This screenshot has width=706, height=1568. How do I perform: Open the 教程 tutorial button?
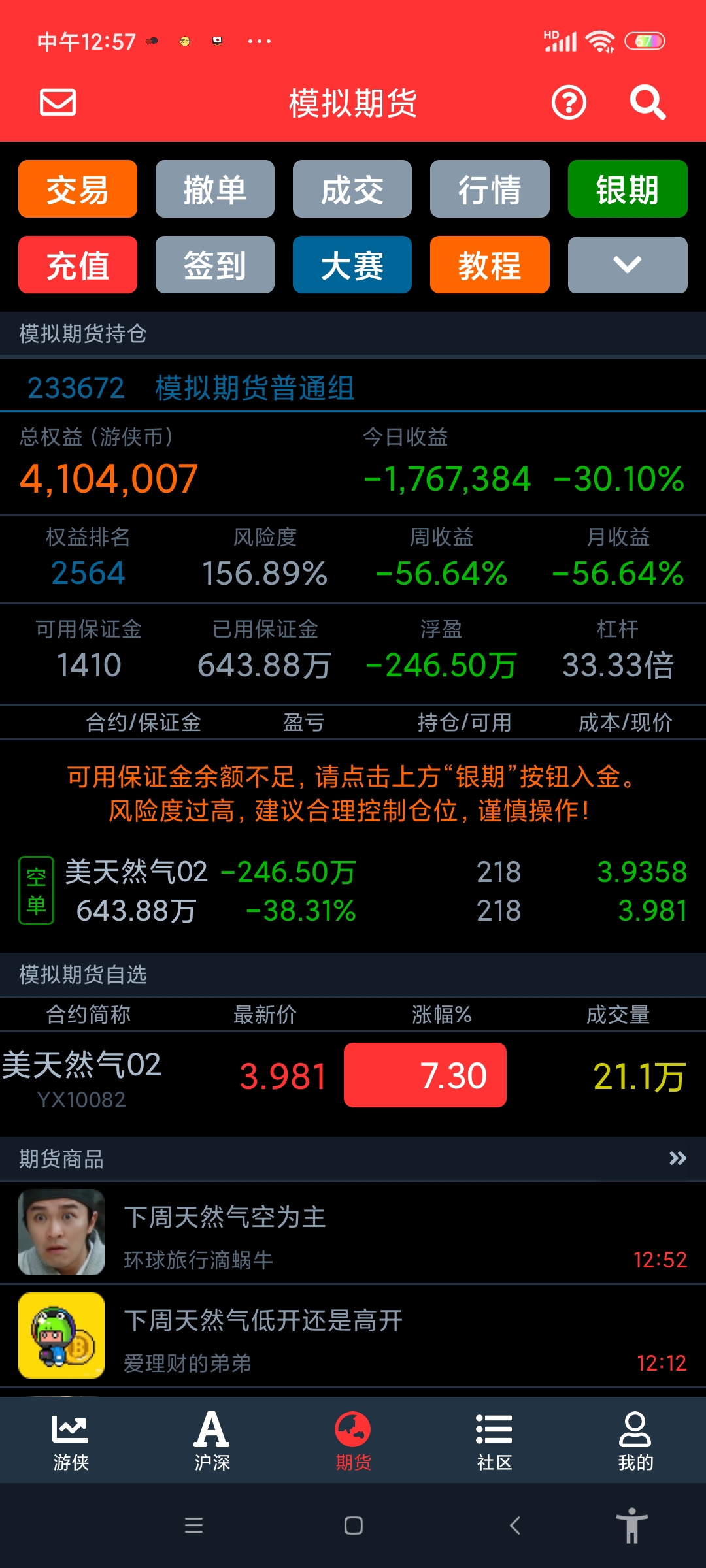(490, 265)
